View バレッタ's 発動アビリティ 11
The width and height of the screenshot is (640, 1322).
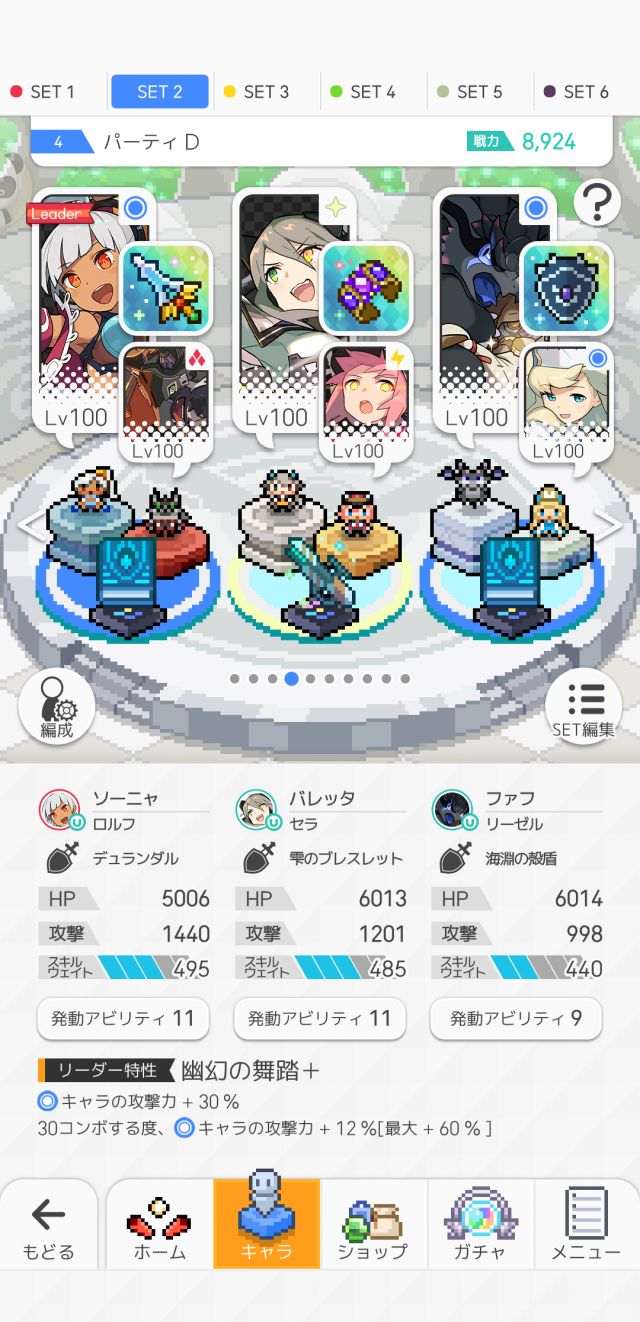point(319,1018)
